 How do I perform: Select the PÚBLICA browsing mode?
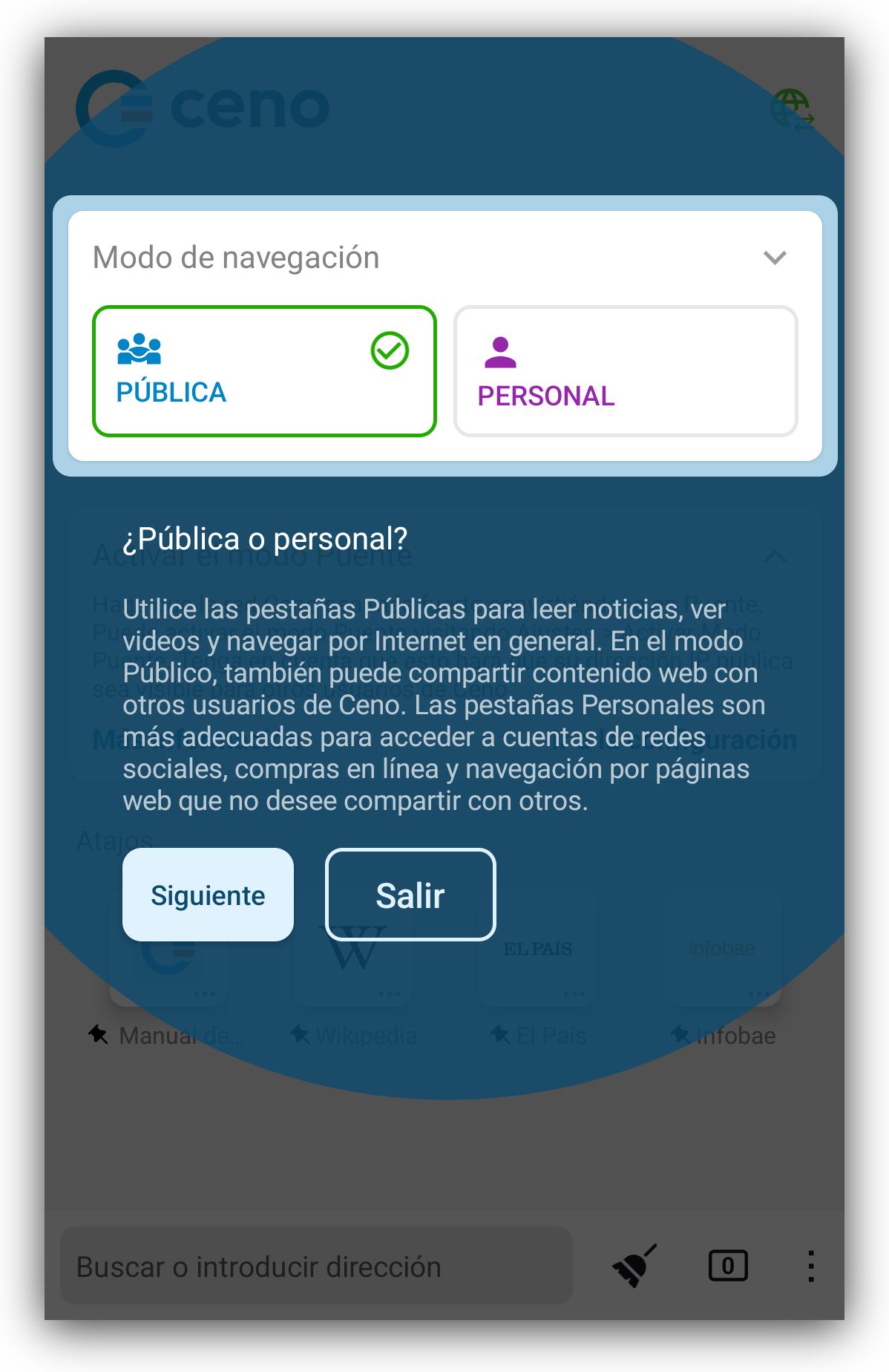point(264,371)
